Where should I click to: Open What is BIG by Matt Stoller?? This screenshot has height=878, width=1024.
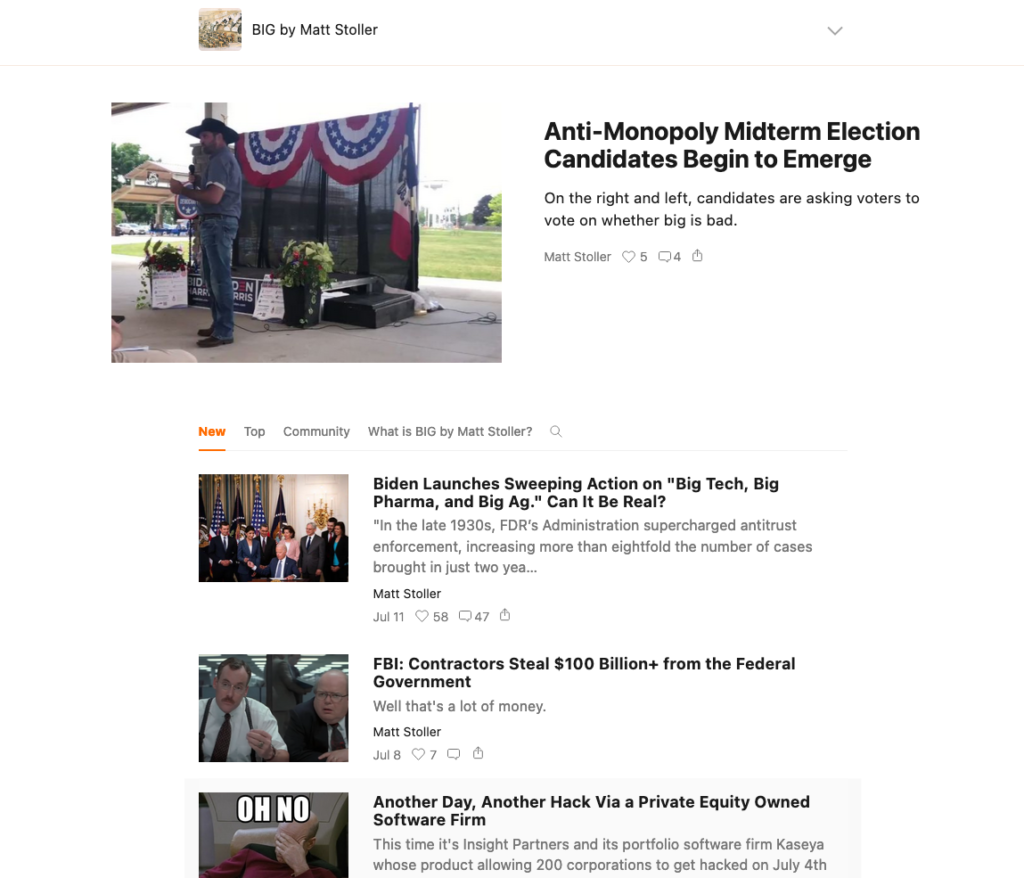click(450, 432)
